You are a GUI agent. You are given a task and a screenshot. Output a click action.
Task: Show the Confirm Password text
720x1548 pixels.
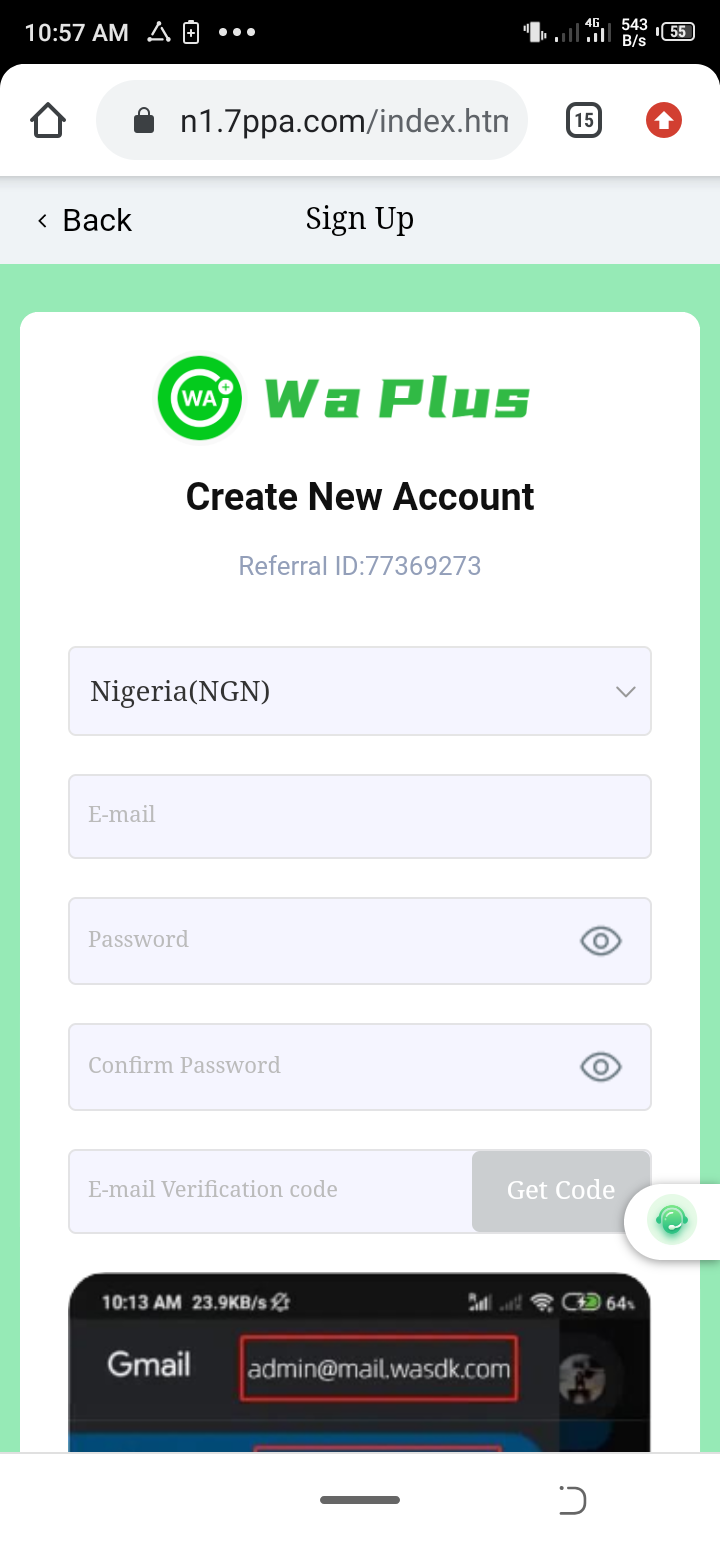(x=601, y=1066)
